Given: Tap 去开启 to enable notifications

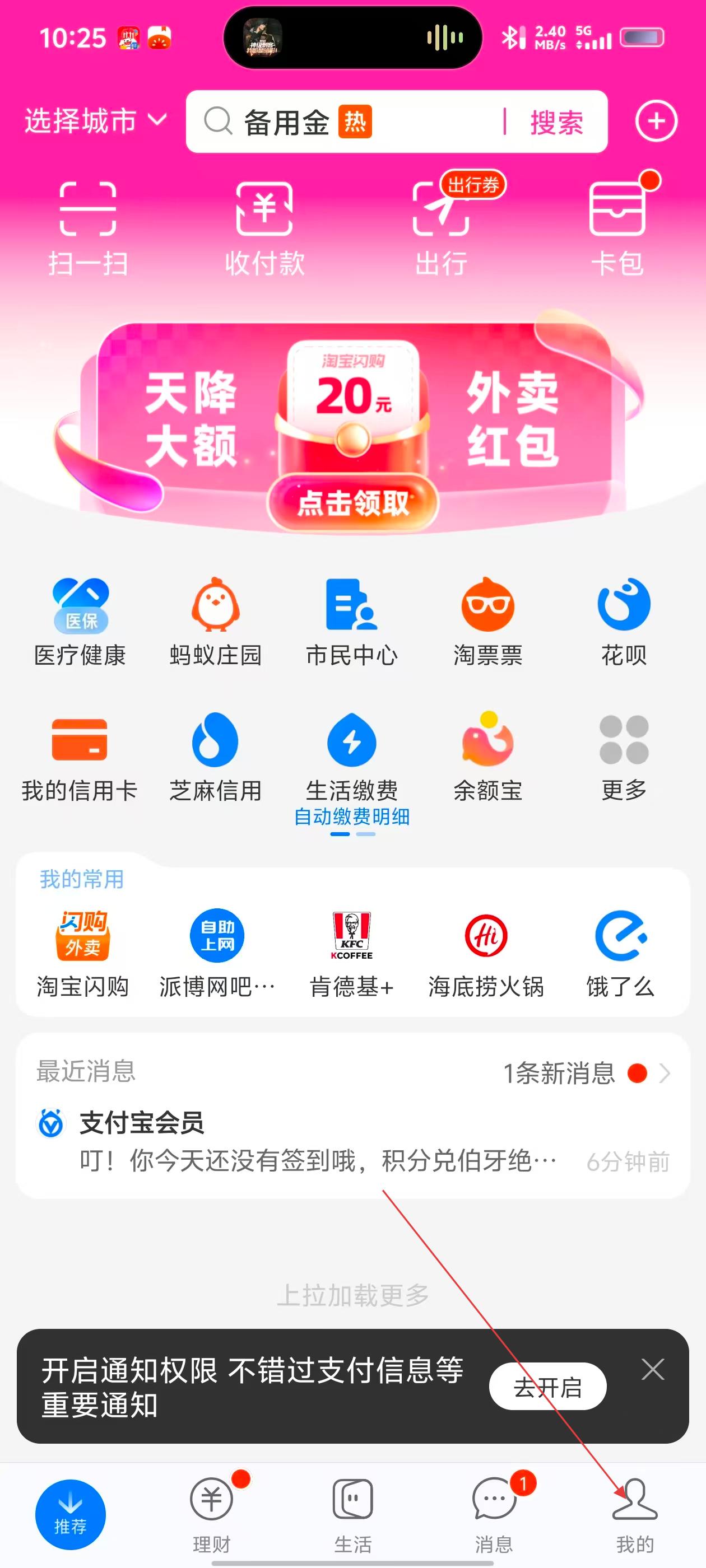Looking at the screenshot, I should tap(547, 1387).
